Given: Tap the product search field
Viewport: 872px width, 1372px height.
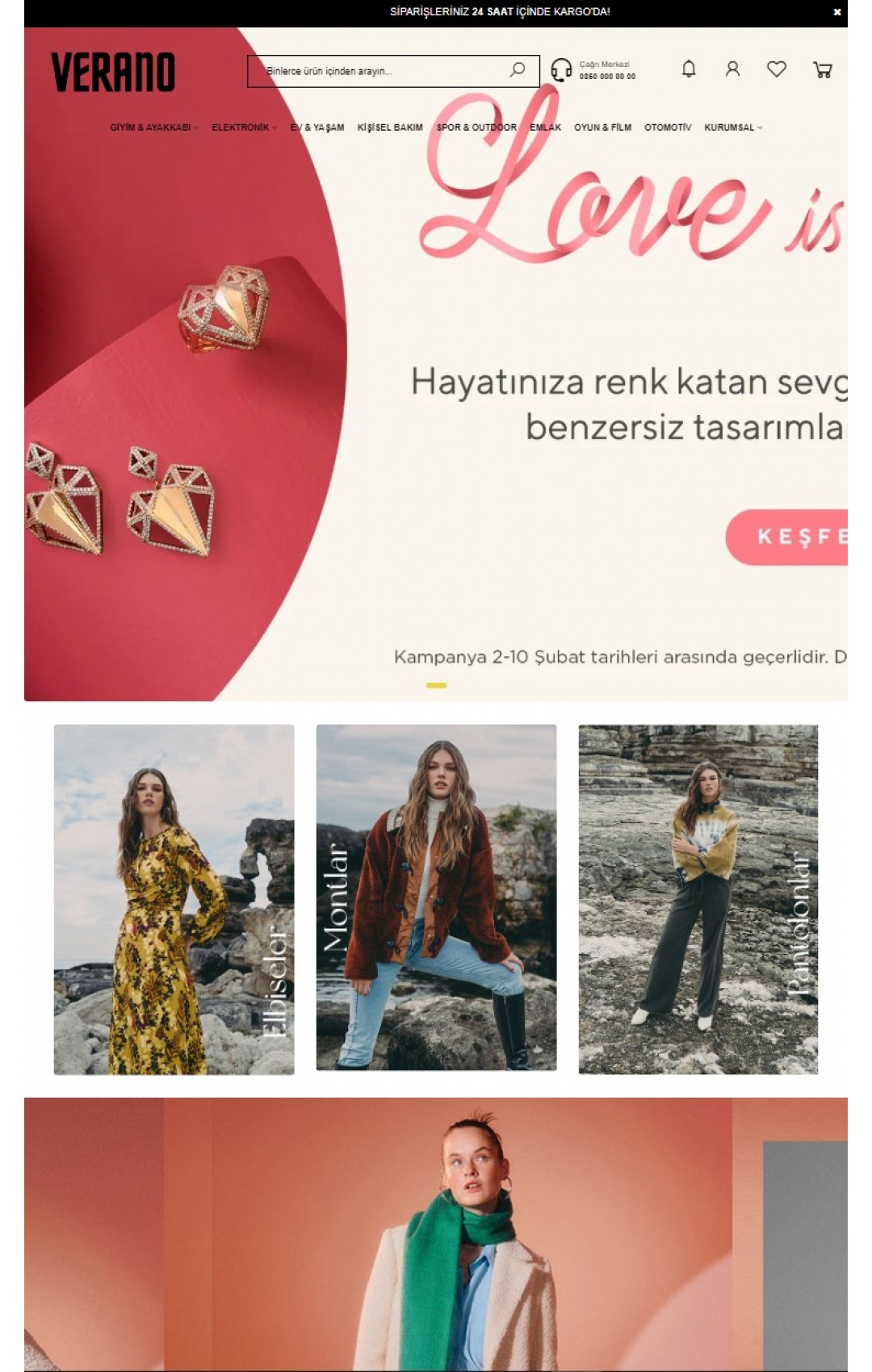Looking at the screenshot, I should pyautogui.click(x=379, y=71).
